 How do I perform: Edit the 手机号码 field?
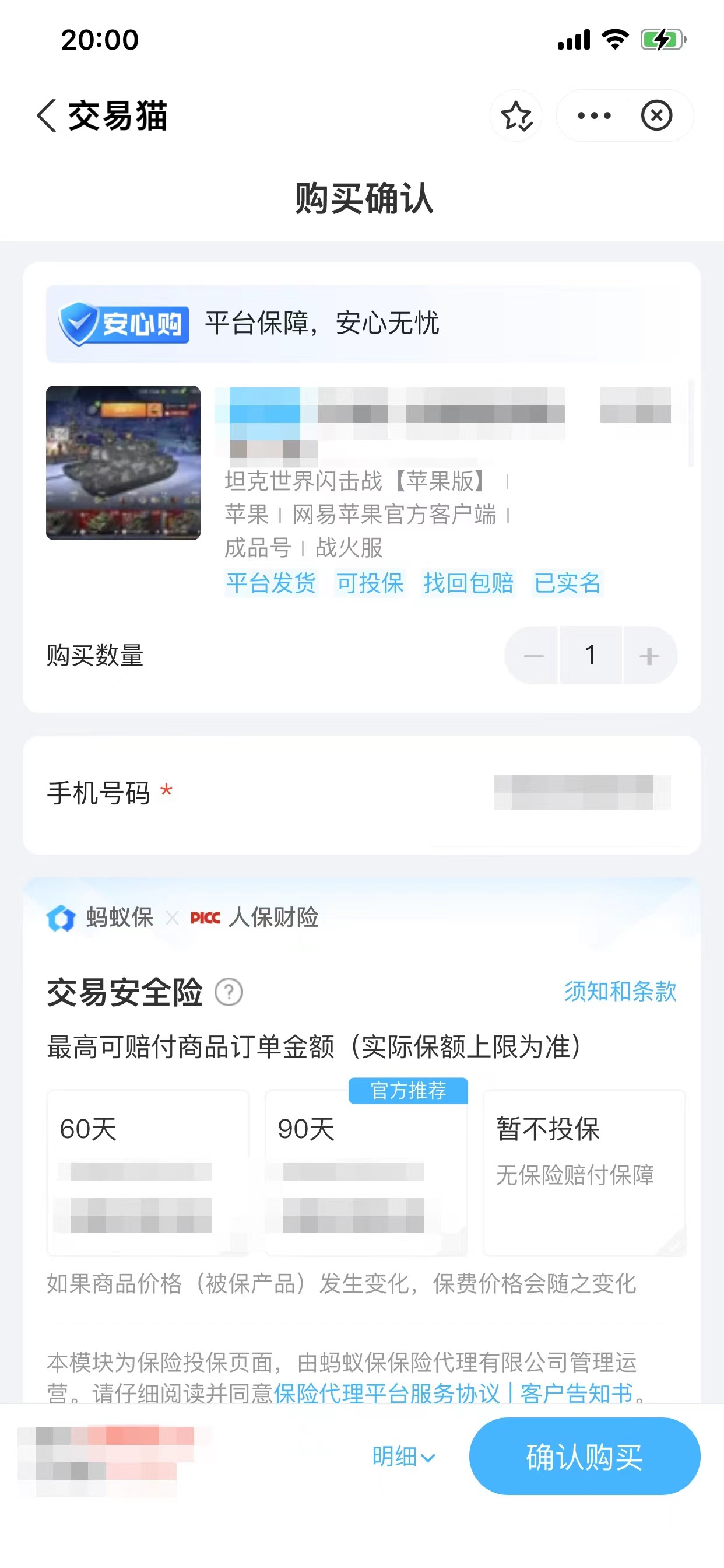tap(581, 792)
